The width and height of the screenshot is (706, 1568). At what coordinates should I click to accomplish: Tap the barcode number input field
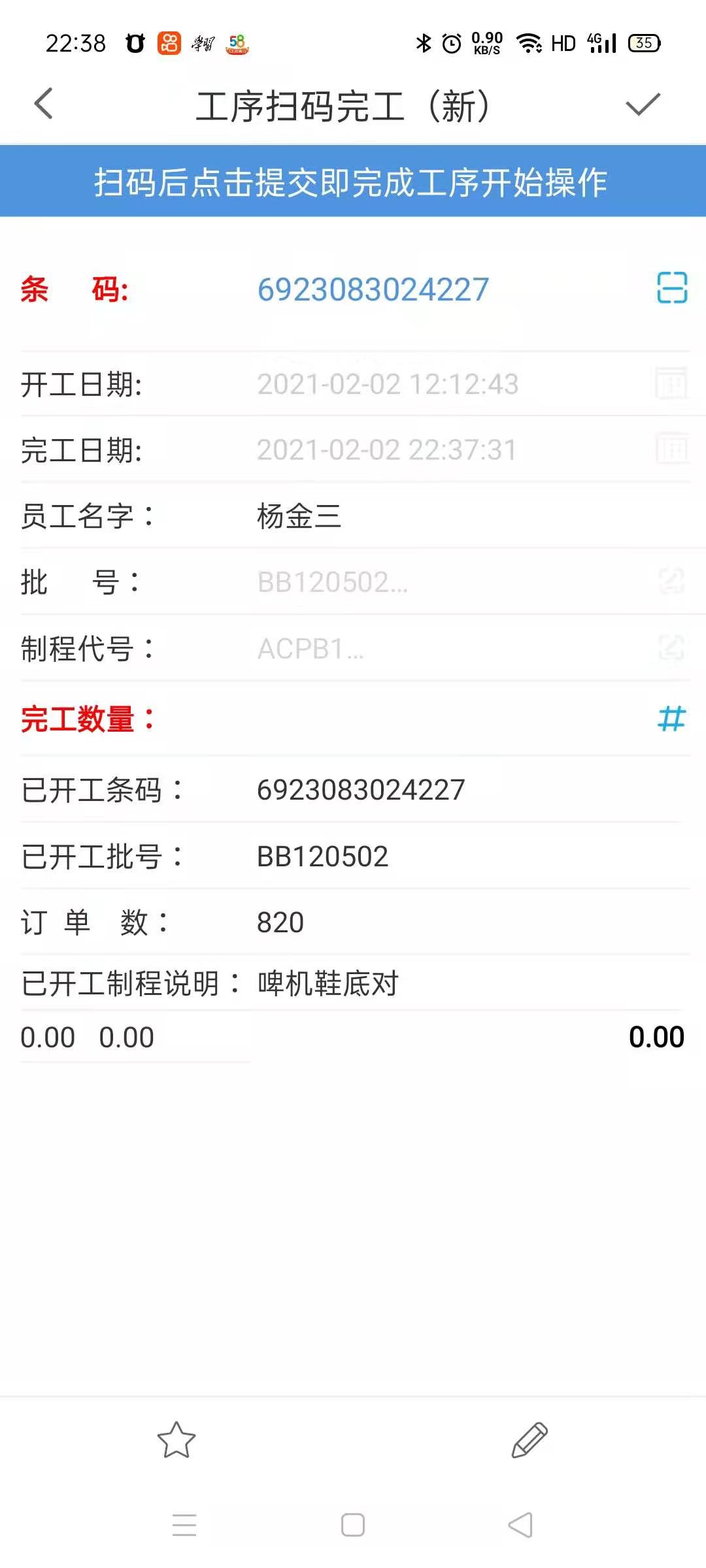(x=445, y=289)
